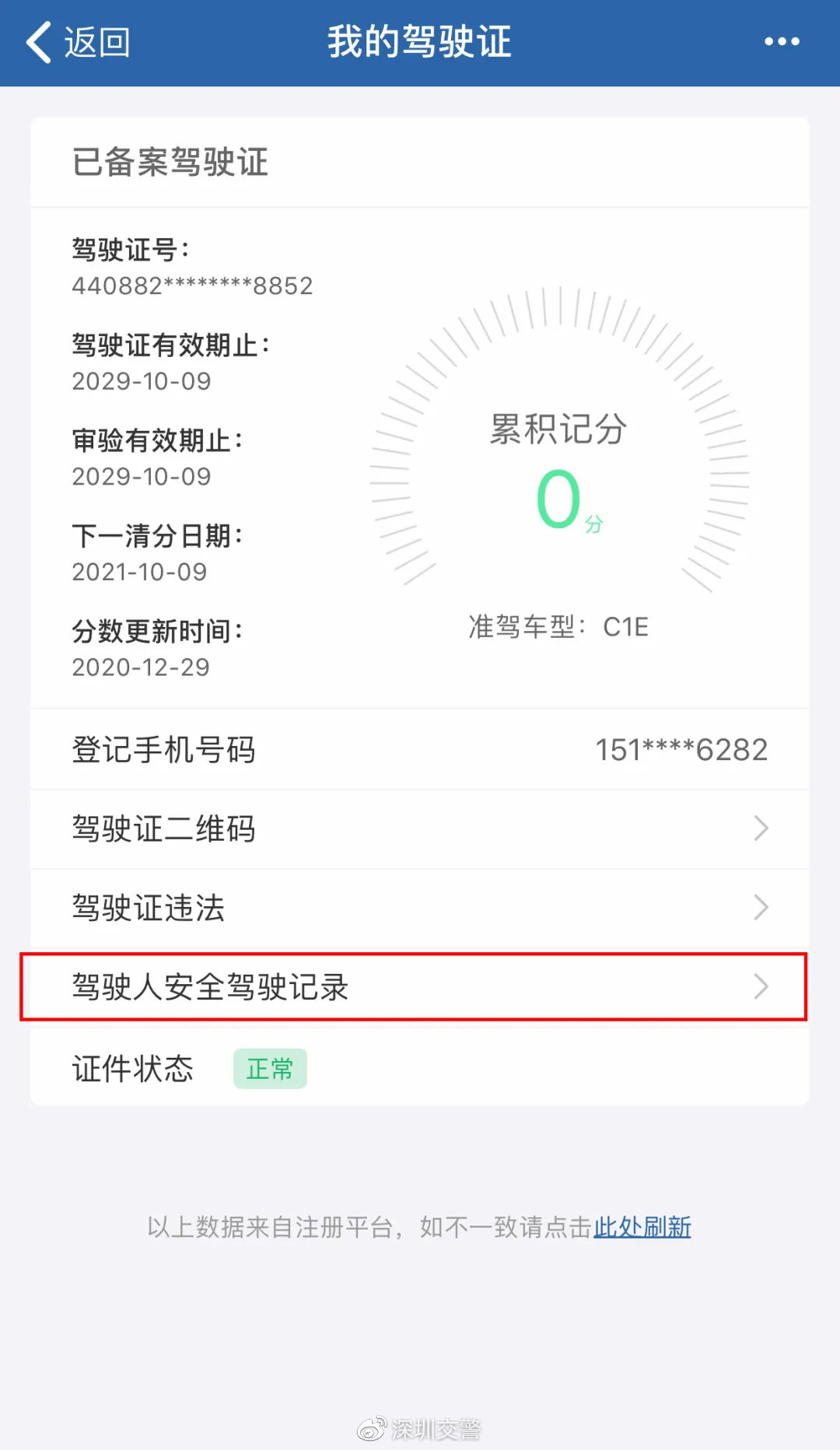Open the more options ellipsis menu

tap(781, 40)
